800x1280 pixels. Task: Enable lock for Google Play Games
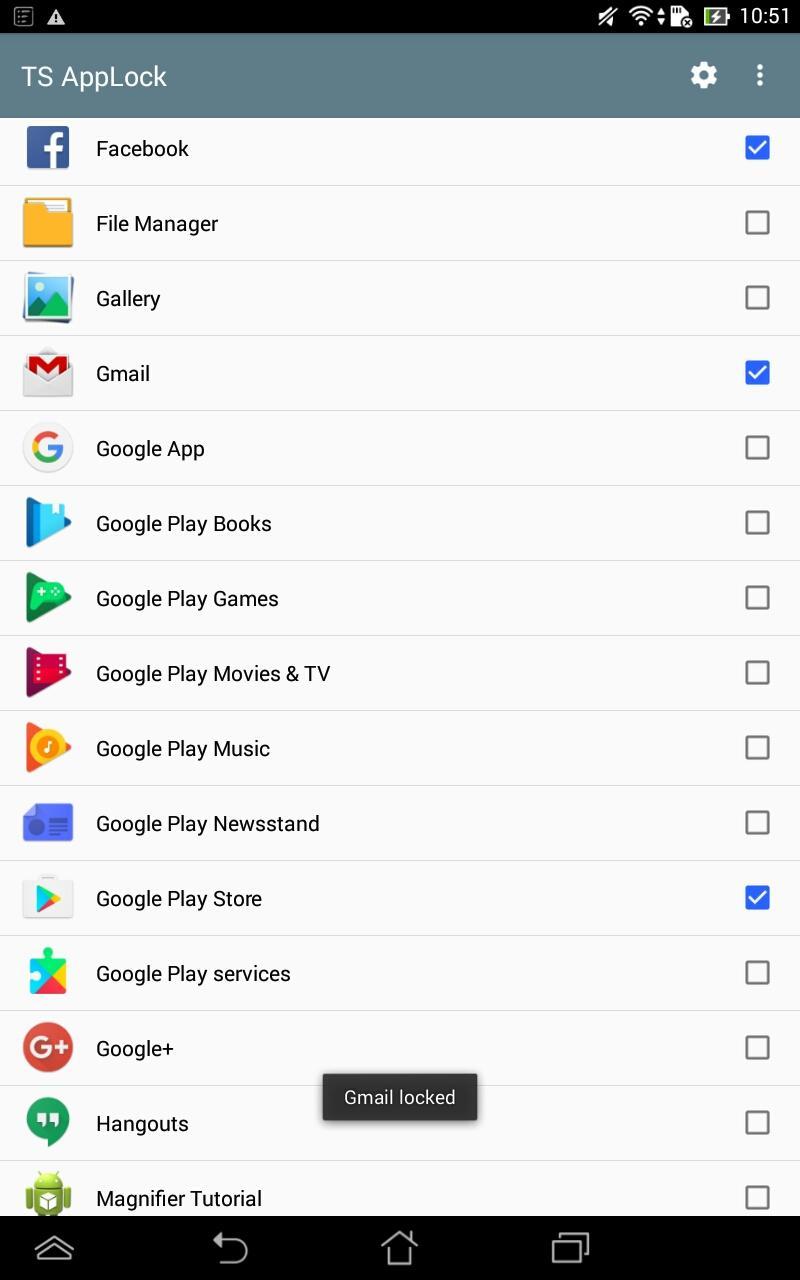(x=757, y=598)
